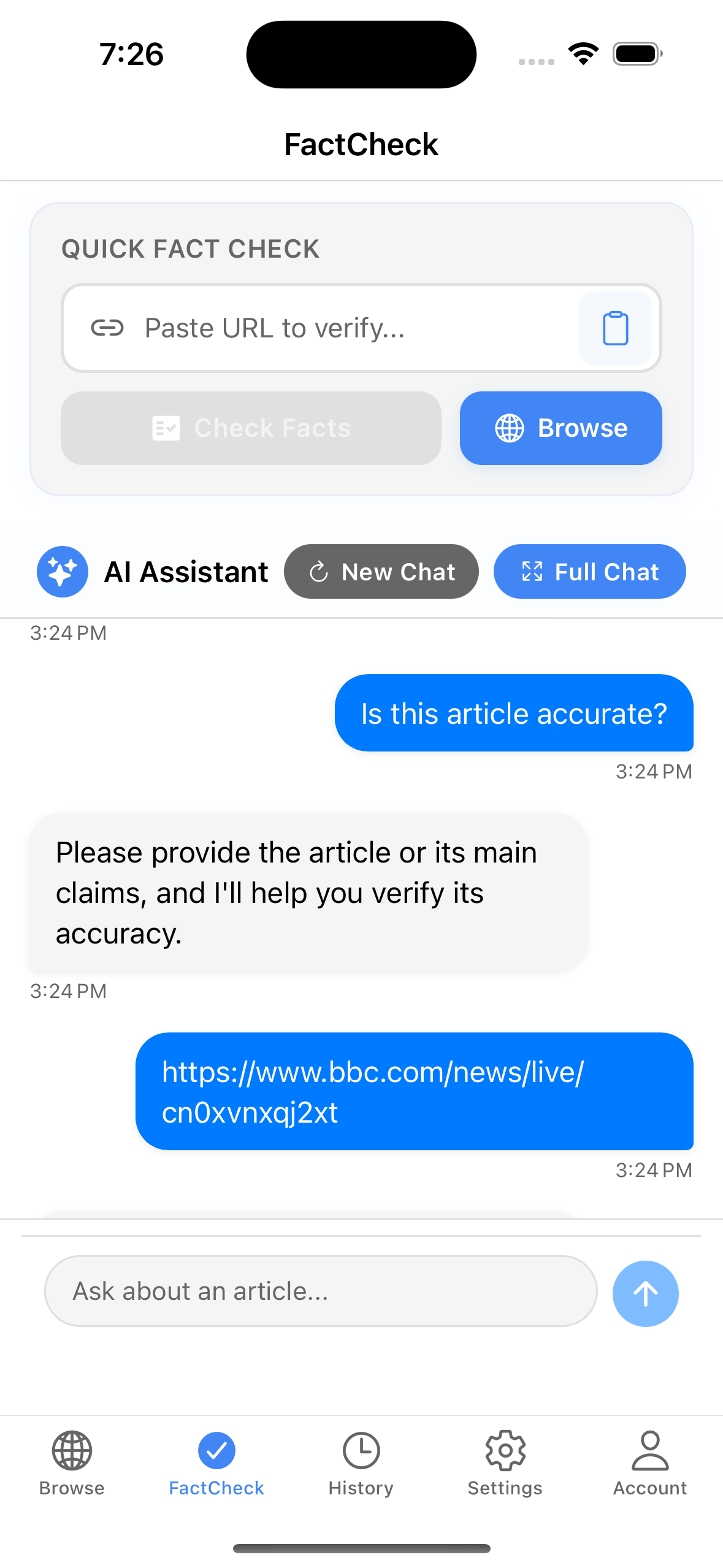Focus the Ask about an article field
This screenshot has width=723, height=1568.
click(320, 1291)
